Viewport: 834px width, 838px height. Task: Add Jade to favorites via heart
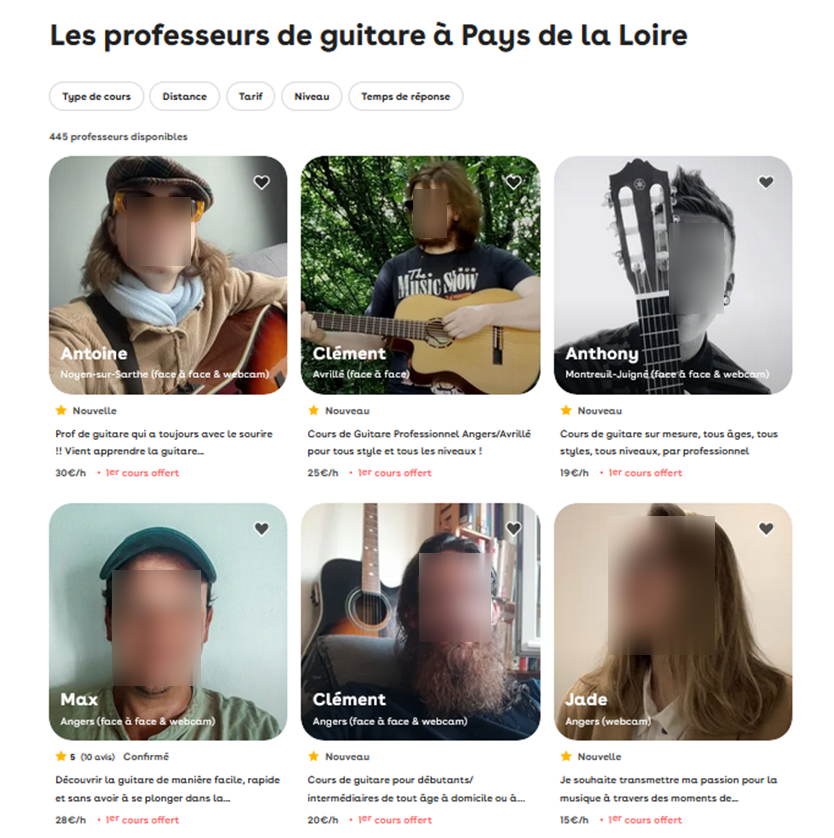pos(766,529)
